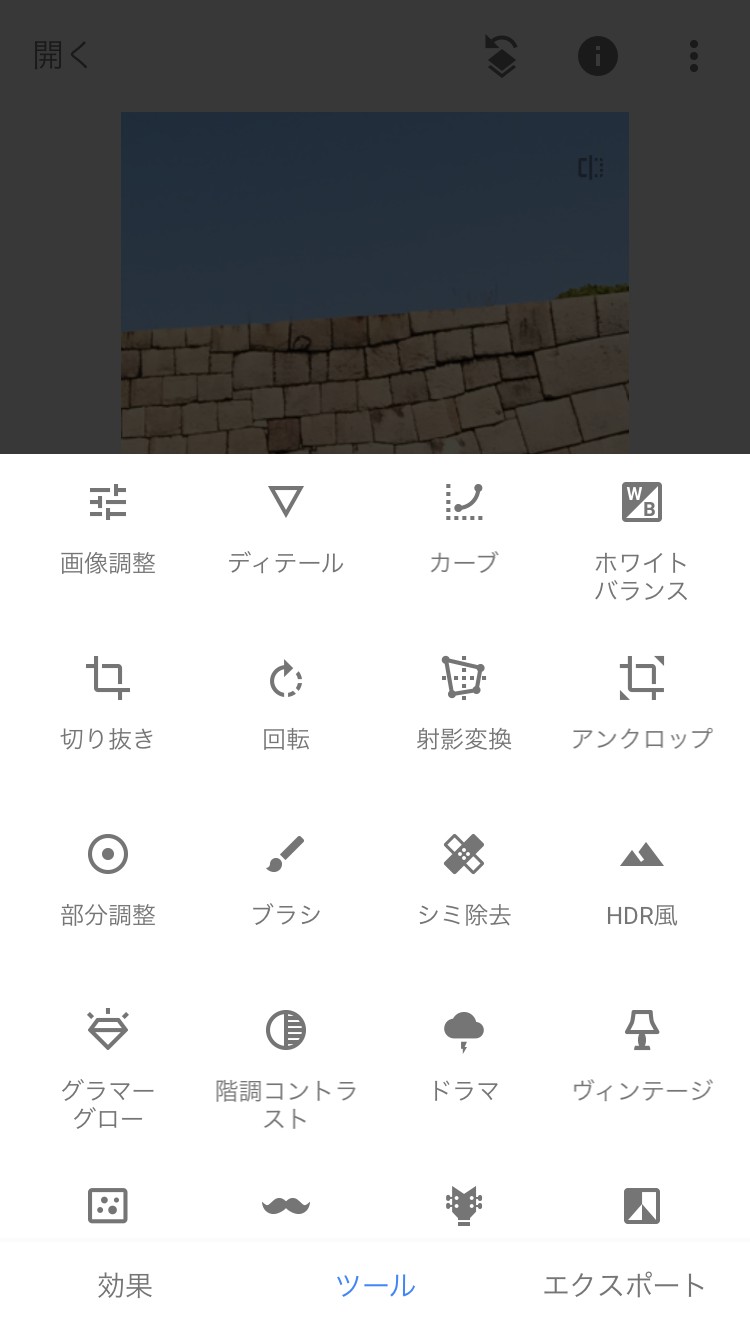The image size is (750, 1334).
Task: Open the カーブ tool
Action: click(x=464, y=526)
